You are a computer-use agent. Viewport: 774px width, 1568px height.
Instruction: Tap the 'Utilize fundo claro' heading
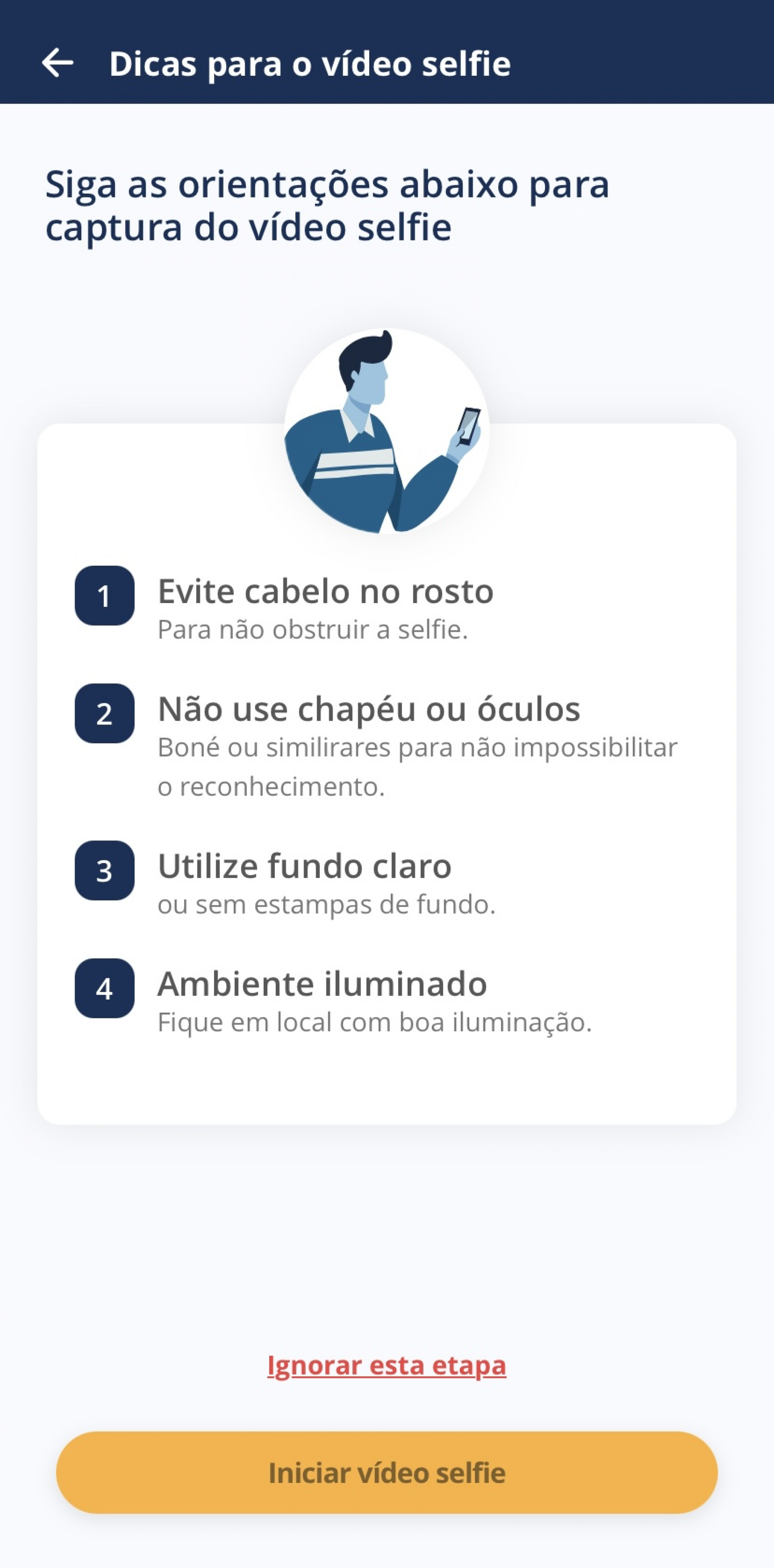pyautogui.click(x=303, y=865)
